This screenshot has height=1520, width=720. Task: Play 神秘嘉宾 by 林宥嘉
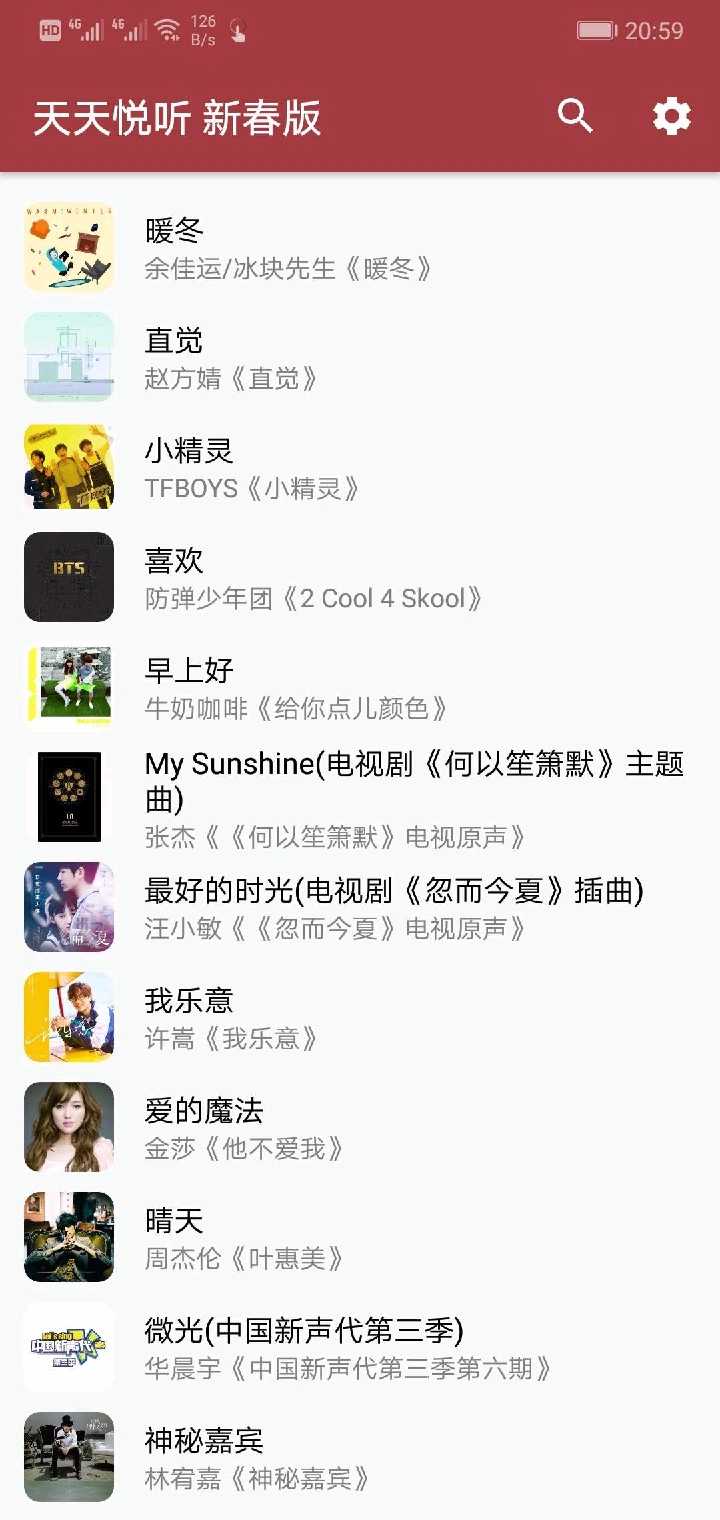[x=360, y=1457]
